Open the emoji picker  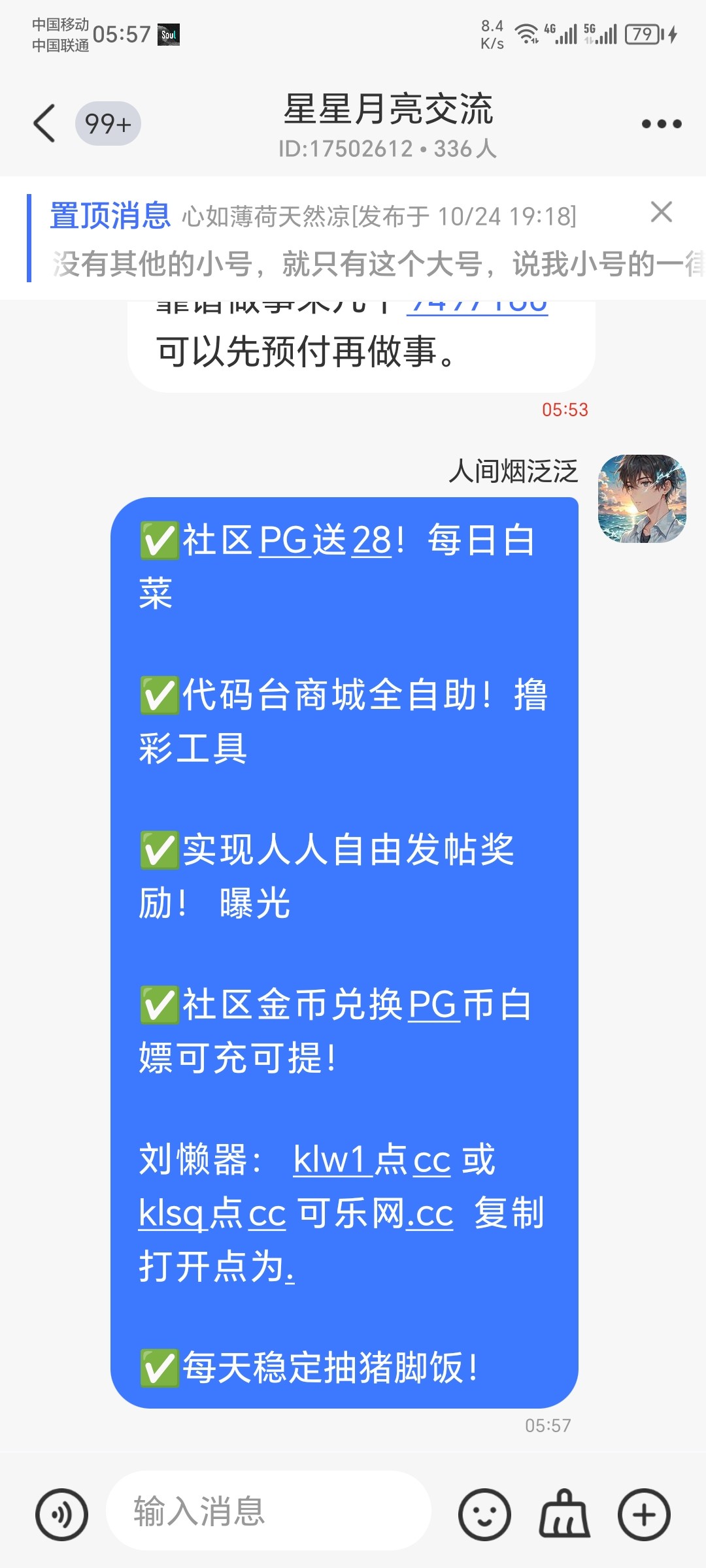tap(484, 1514)
